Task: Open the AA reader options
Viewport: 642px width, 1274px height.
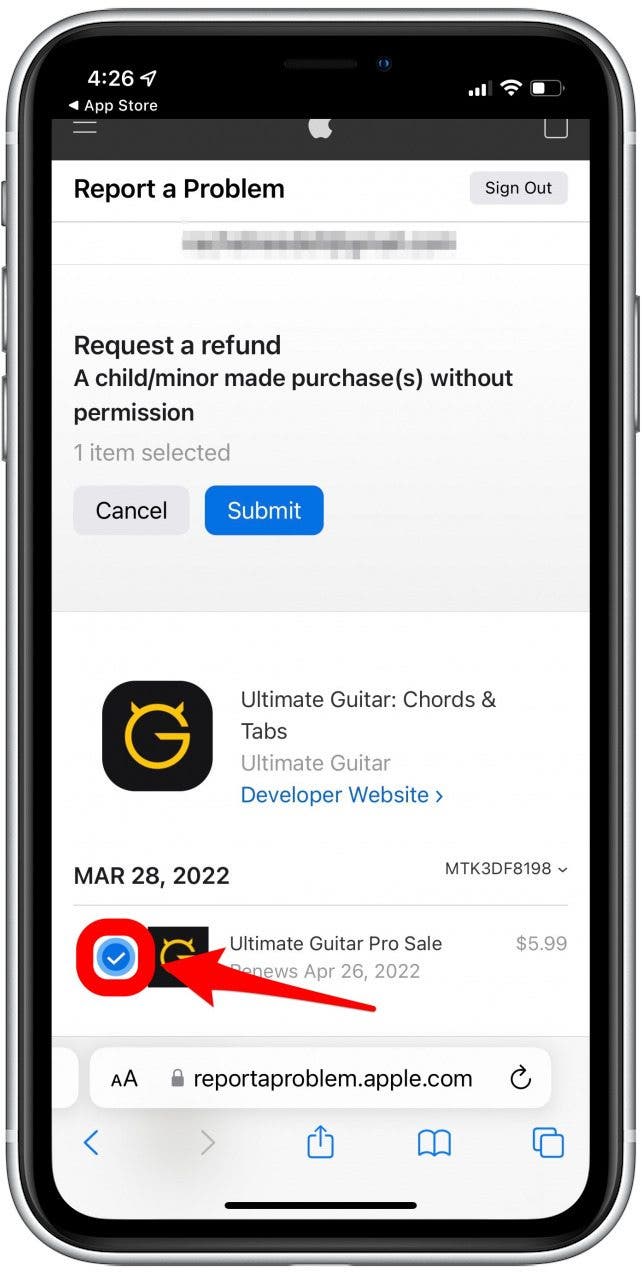Action: [x=124, y=1079]
